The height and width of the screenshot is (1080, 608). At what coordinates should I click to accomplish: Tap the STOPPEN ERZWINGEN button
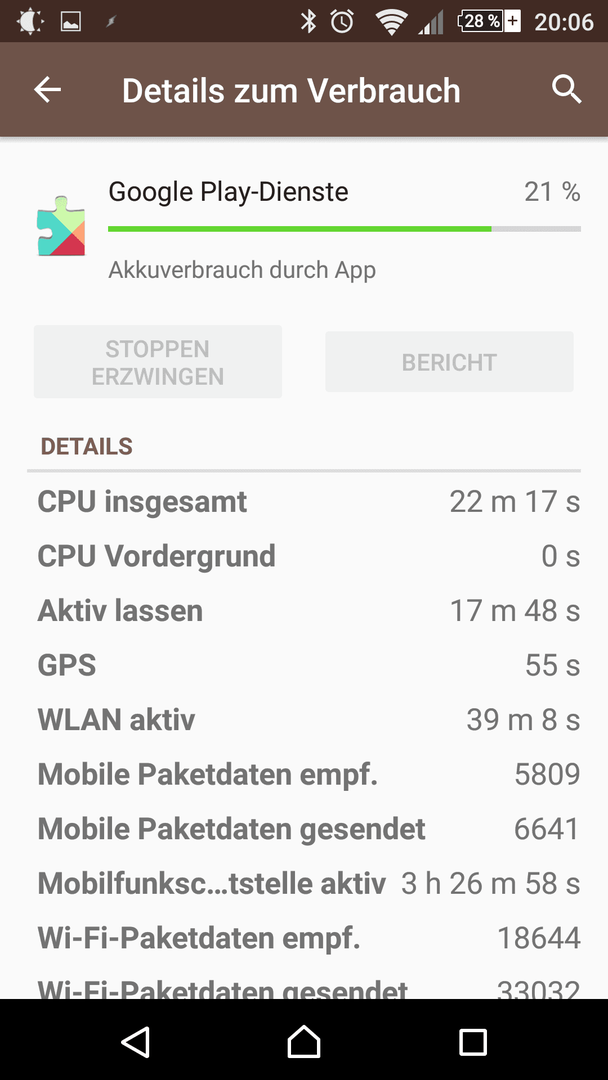click(x=158, y=362)
